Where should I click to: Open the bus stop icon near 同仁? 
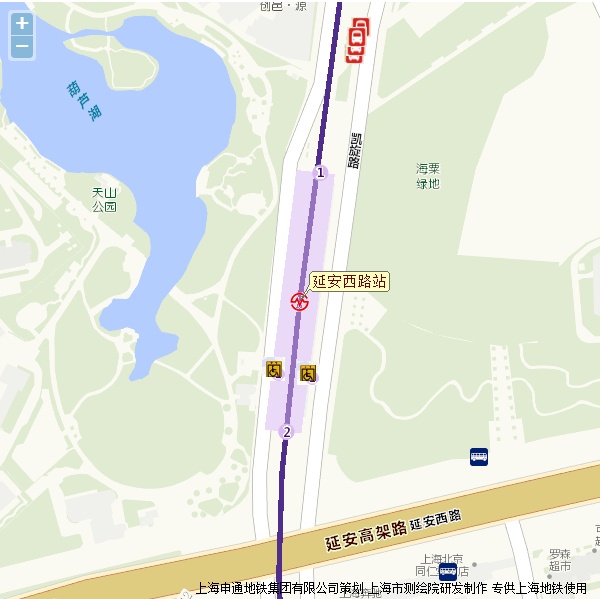point(447,572)
